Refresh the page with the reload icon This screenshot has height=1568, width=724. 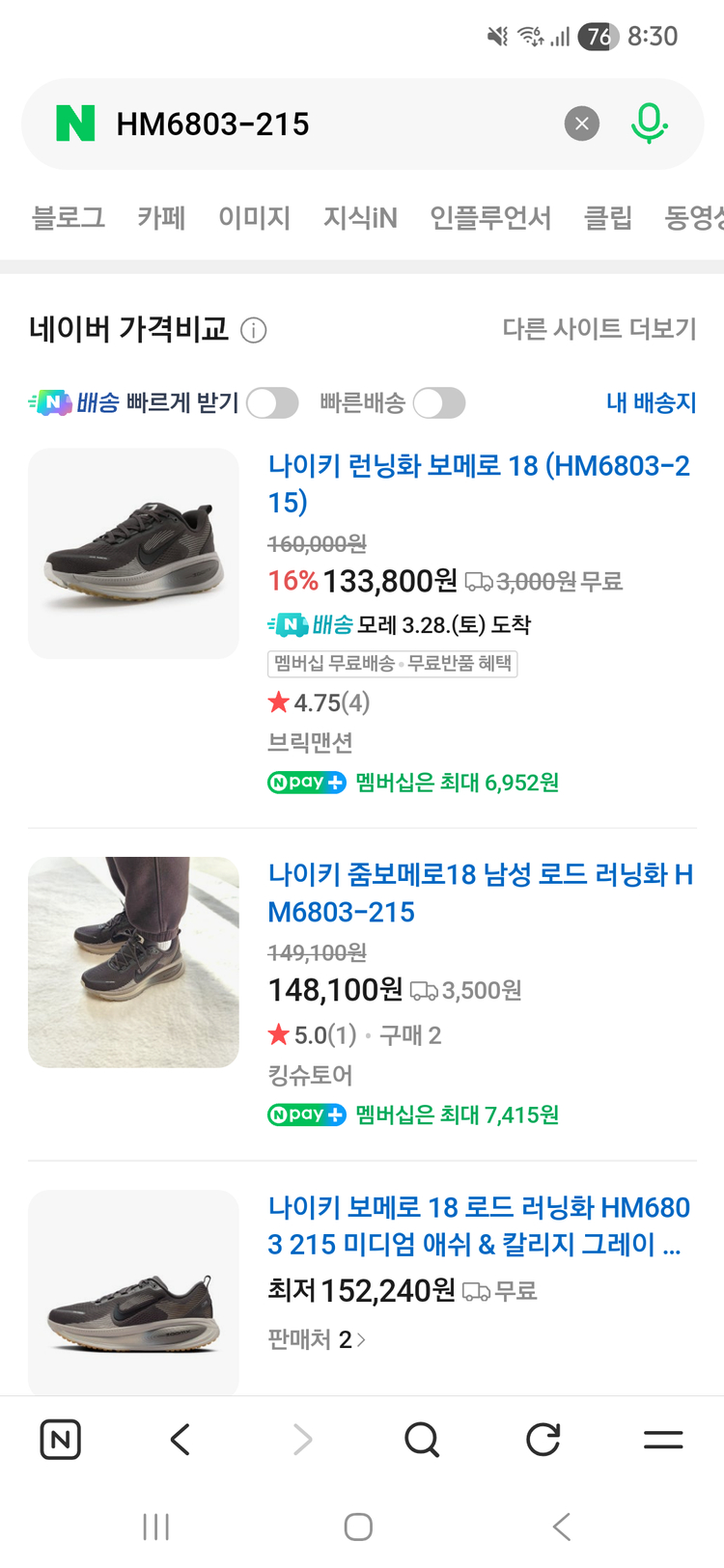tap(542, 1439)
